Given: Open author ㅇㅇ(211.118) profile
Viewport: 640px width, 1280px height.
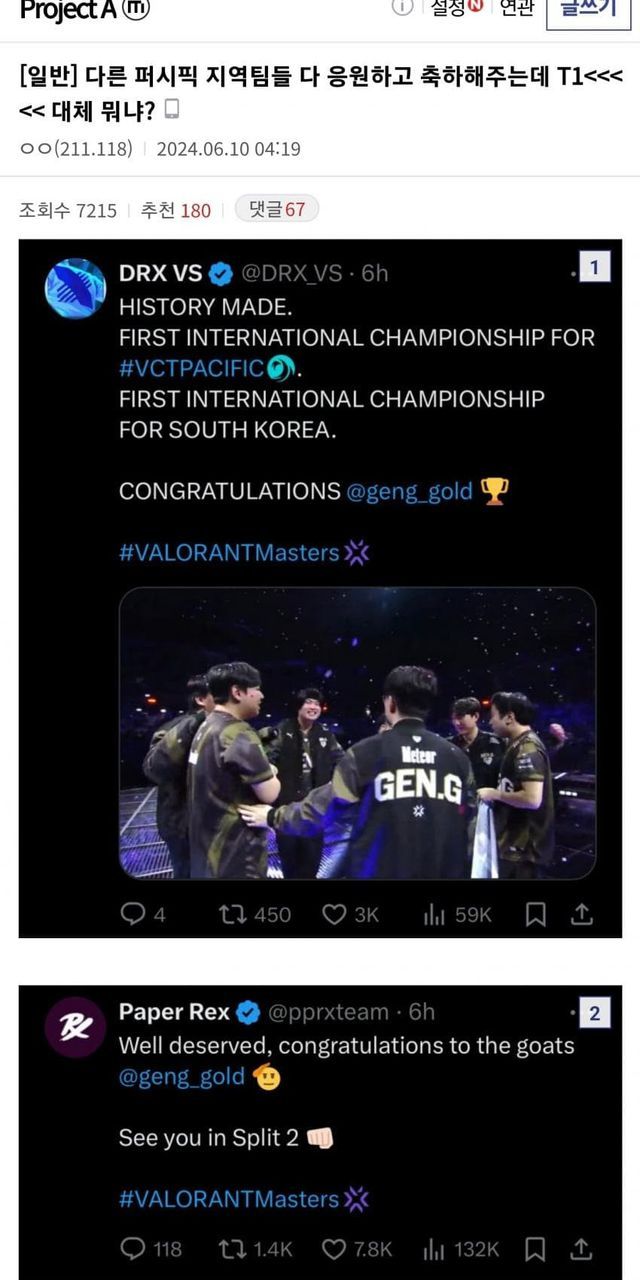Looking at the screenshot, I should 76,149.
